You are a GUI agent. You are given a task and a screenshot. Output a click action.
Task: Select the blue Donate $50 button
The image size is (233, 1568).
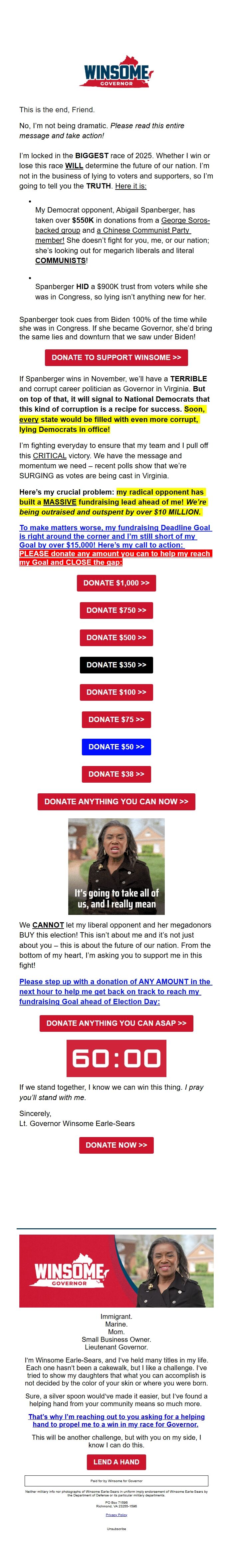(116, 747)
